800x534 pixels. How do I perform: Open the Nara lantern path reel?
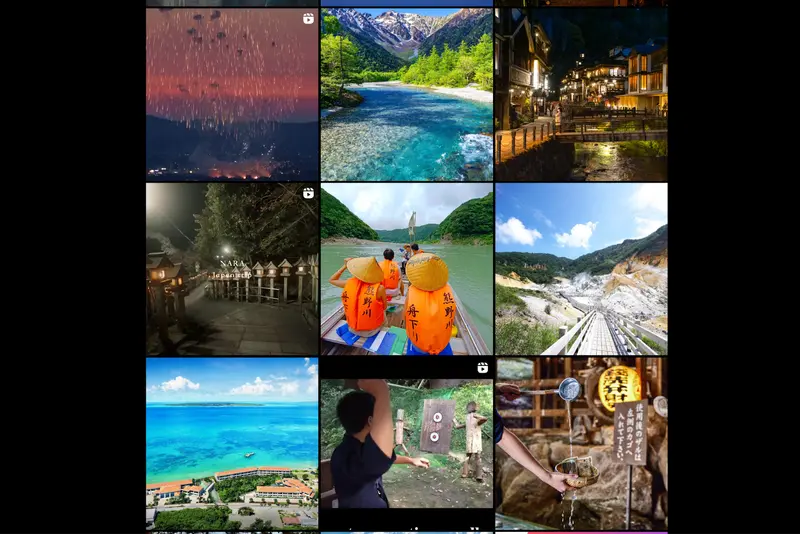point(232,268)
